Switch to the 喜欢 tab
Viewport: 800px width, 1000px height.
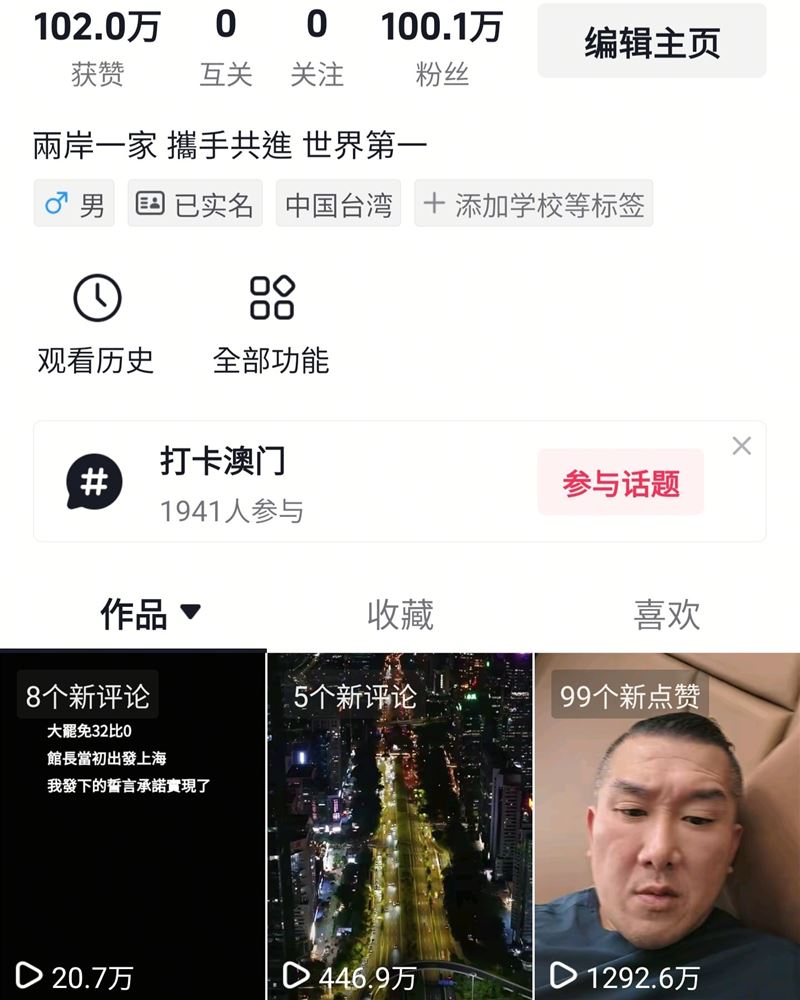666,614
